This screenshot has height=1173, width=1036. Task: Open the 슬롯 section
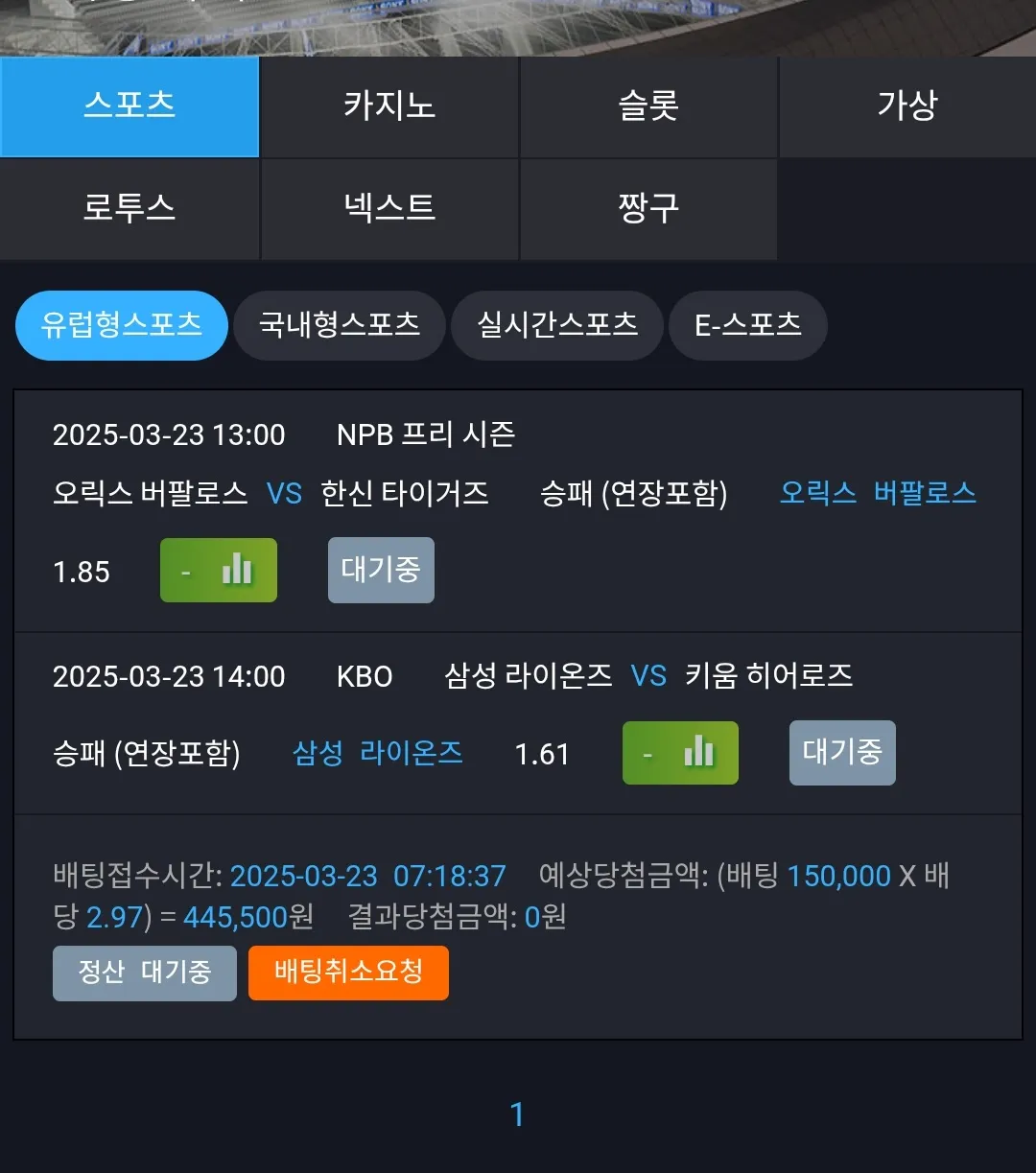648,106
